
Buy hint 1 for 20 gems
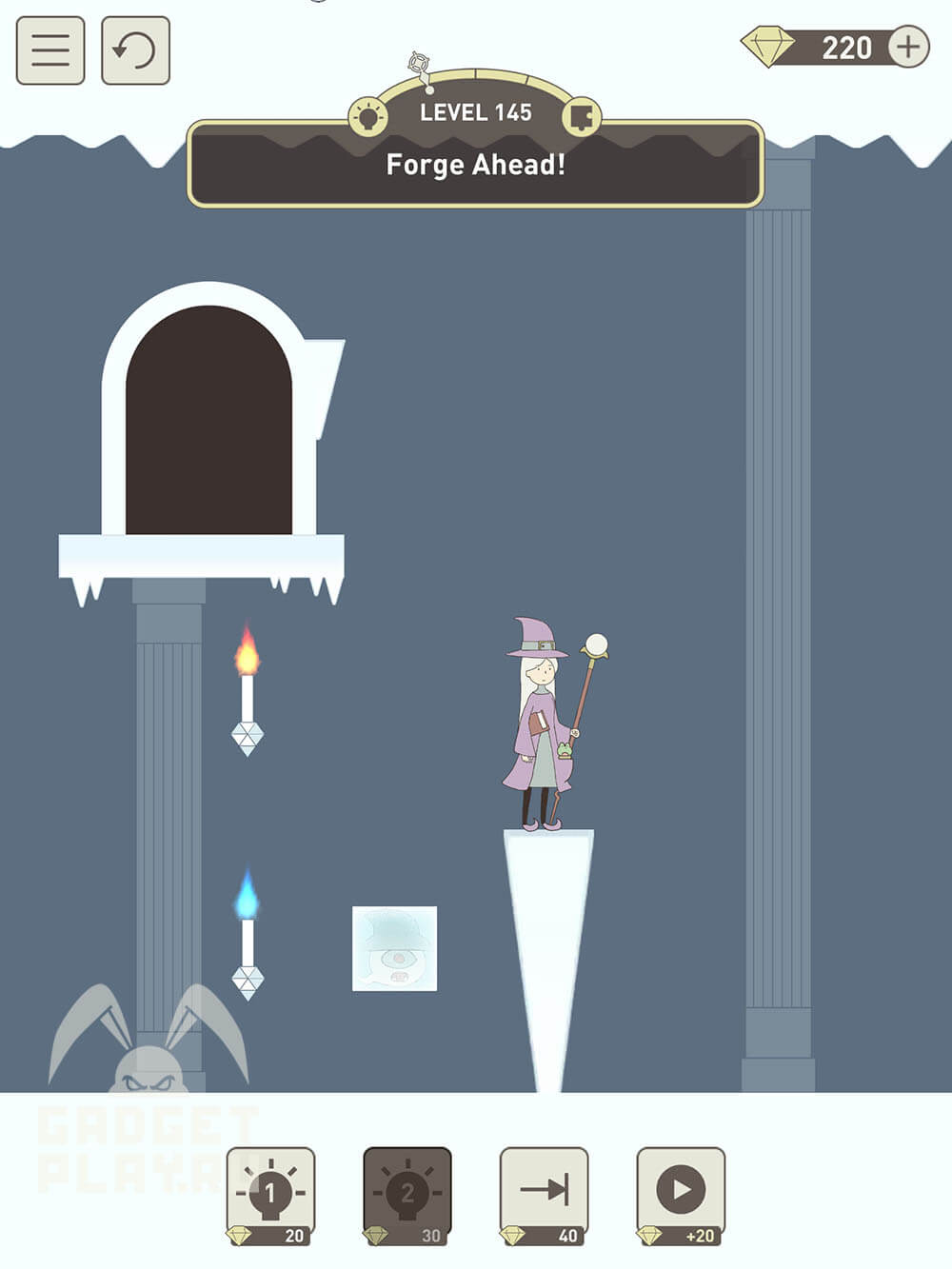point(270,1196)
